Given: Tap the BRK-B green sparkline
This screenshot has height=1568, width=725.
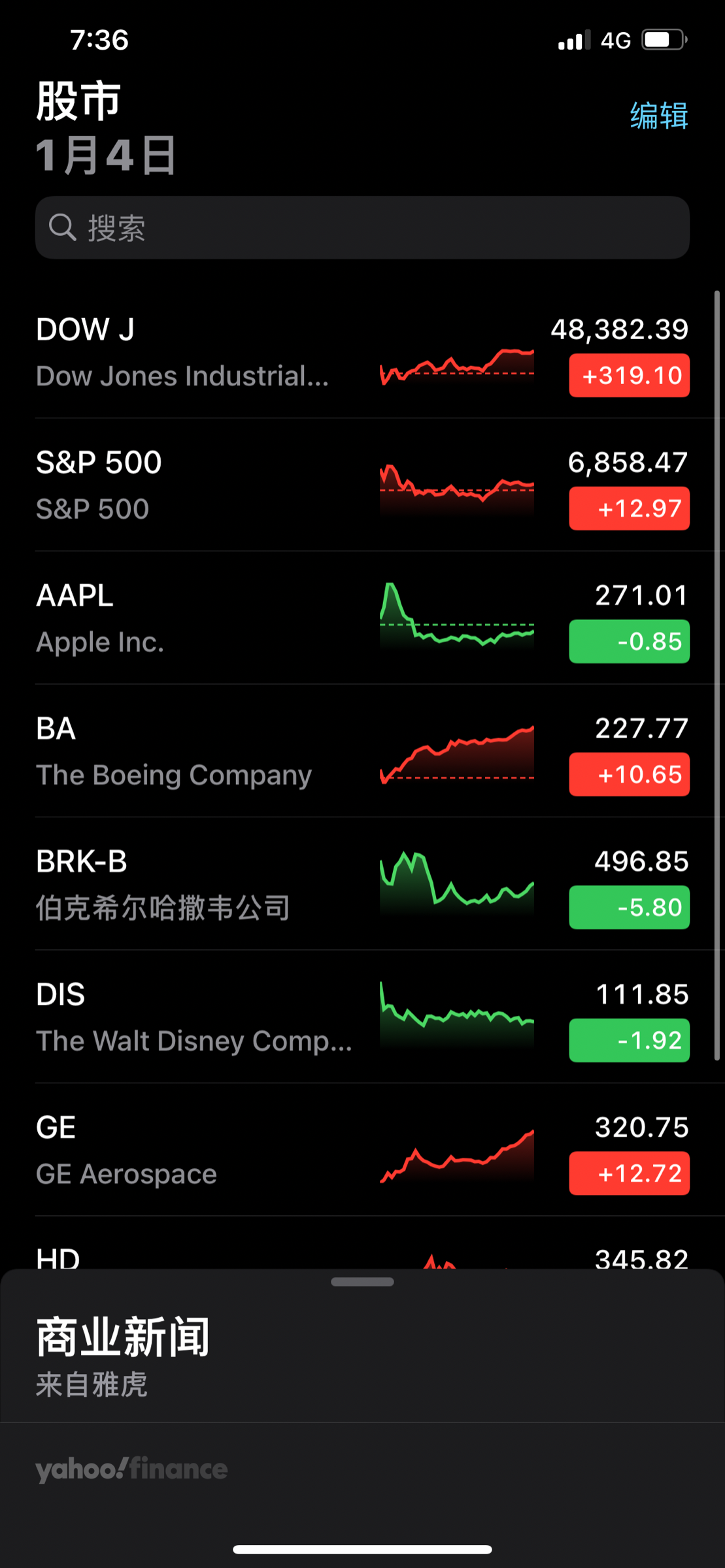Looking at the screenshot, I should click(456, 885).
